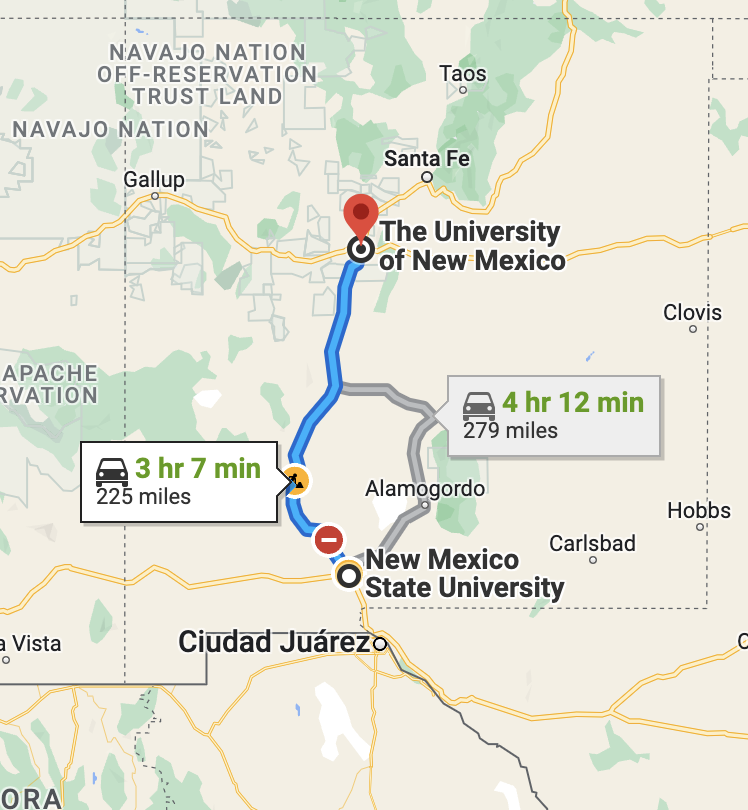Open the orange construction incident marker
748x810 pixels.
tap(296, 481)
